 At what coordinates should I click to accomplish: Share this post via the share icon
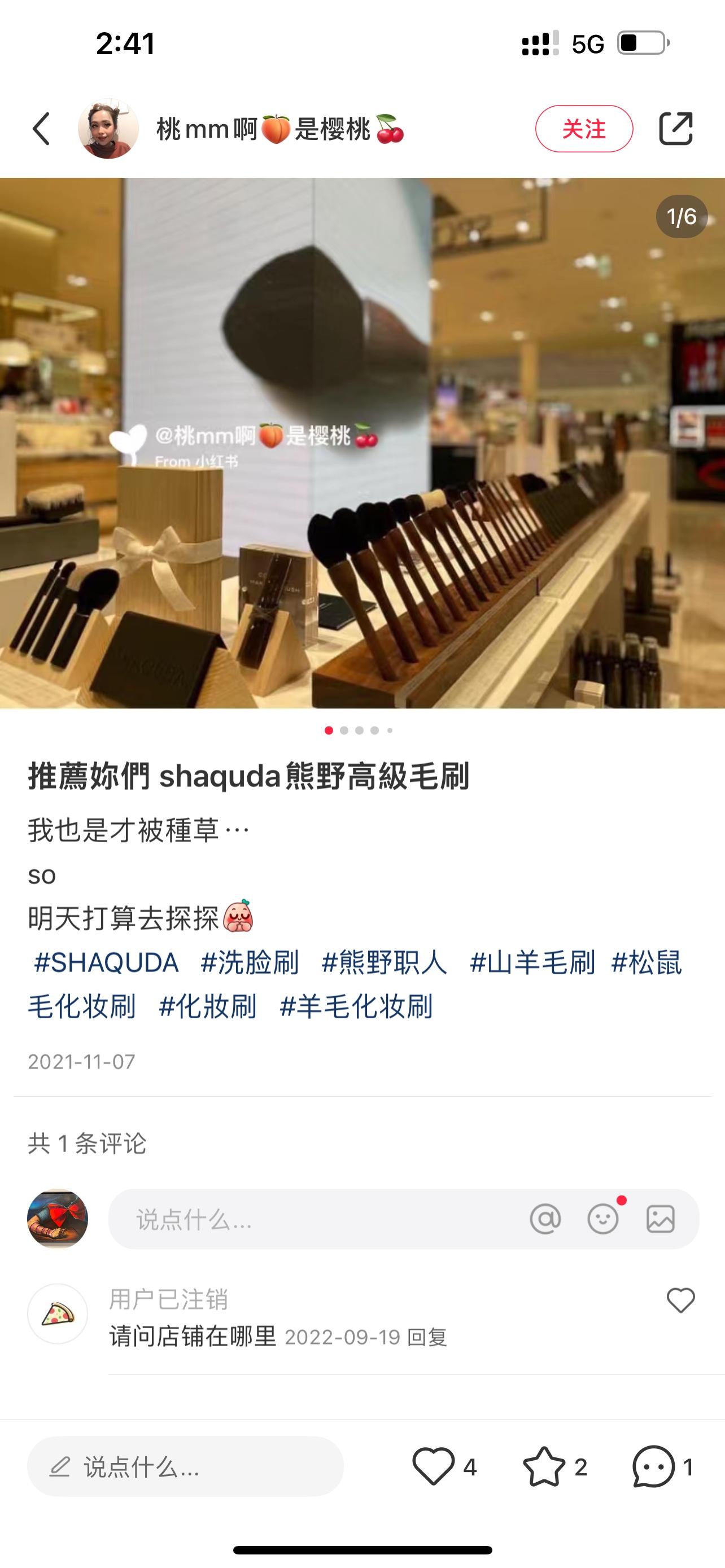[x=676, y=129]
